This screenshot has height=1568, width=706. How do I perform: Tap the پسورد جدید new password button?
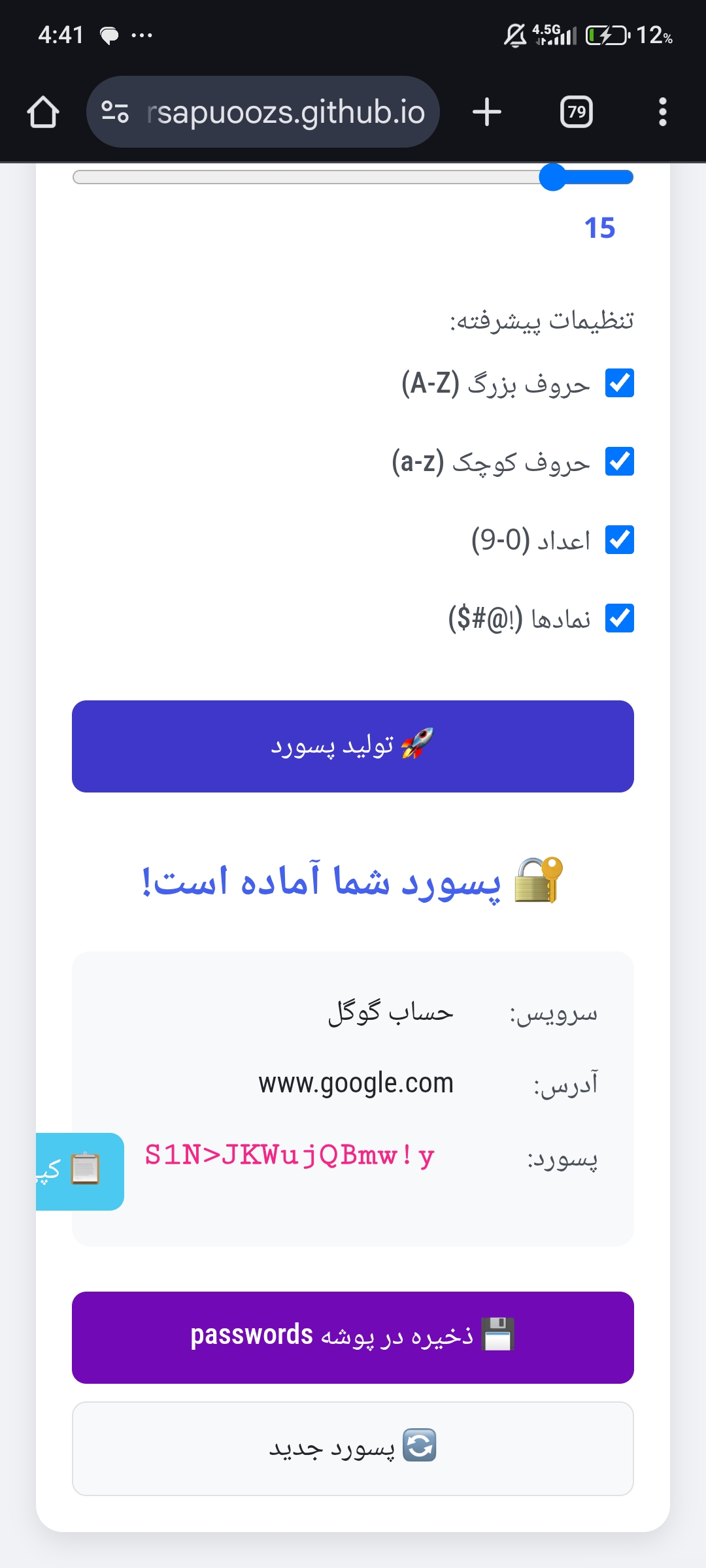353,1448
